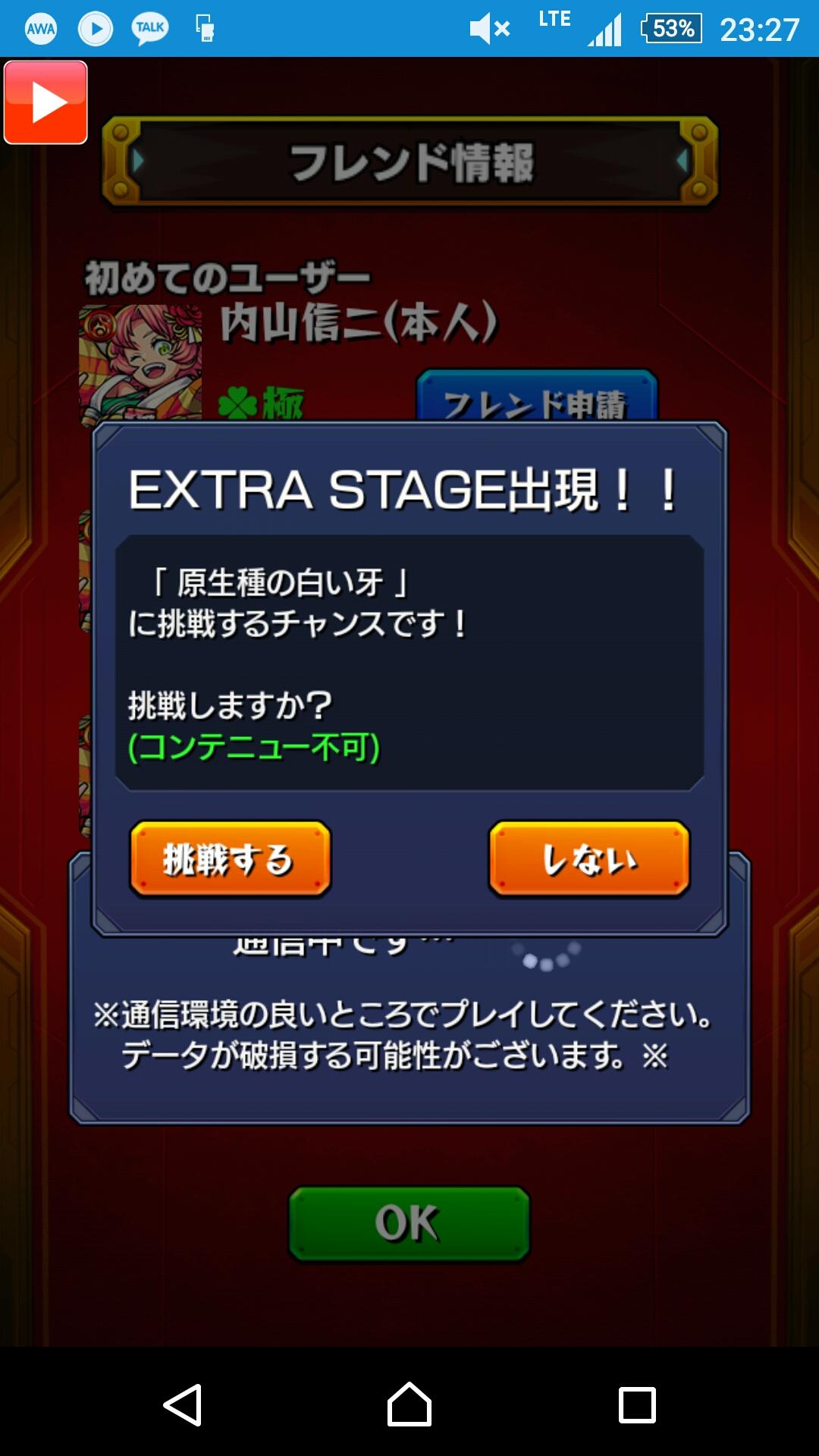Send a friend request via フレンド申請
The width and height of the screenshot is (819, 1456).
(x=536, y=400)
